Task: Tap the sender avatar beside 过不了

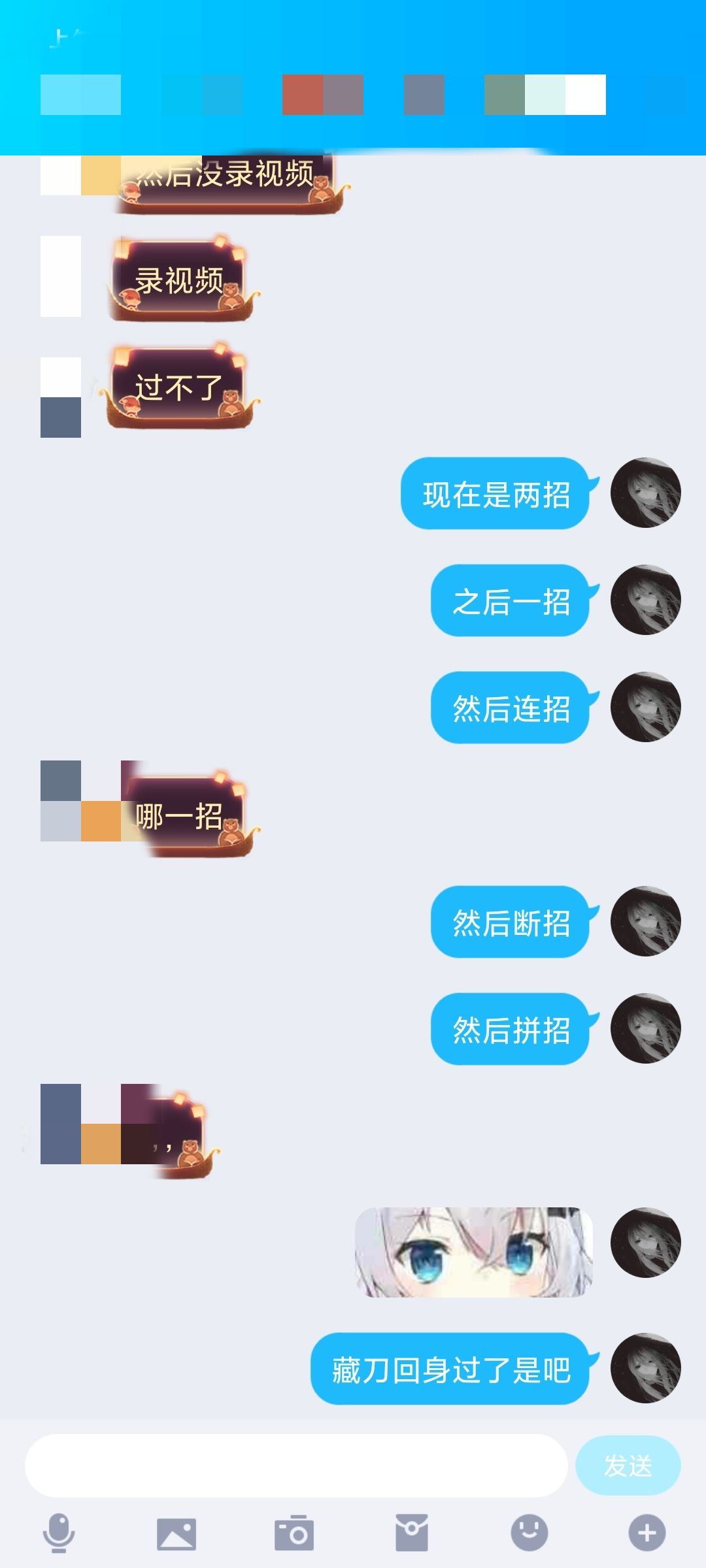Action: coord(61,397)
